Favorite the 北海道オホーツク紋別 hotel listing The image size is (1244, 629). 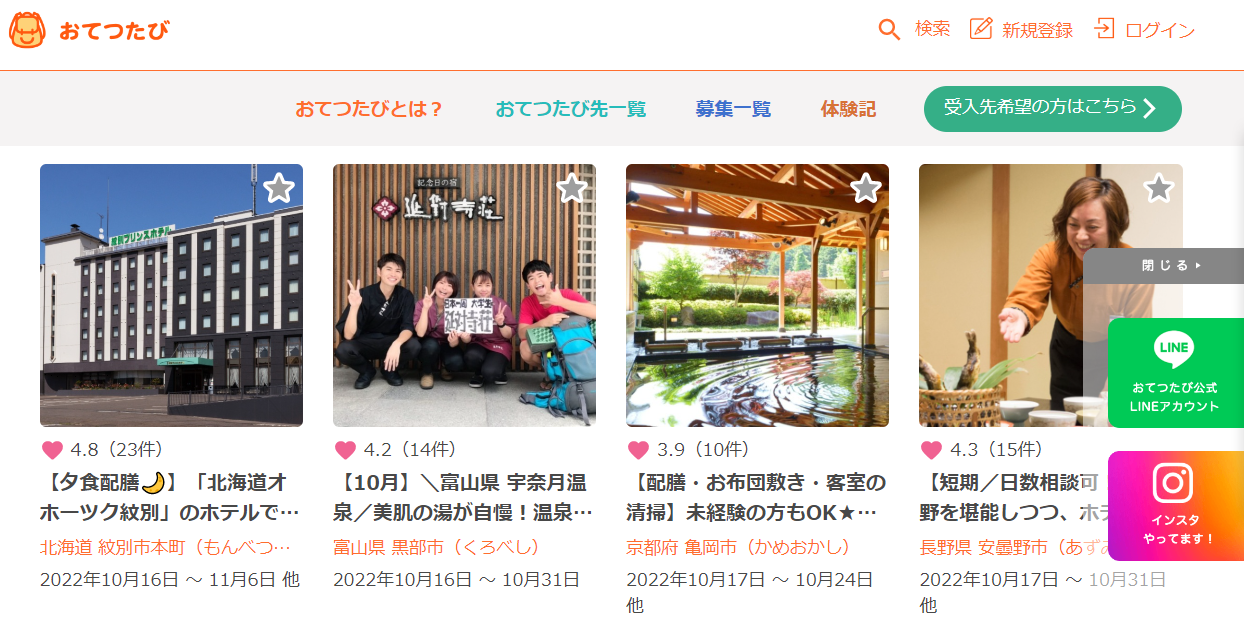tap(278, 188)
